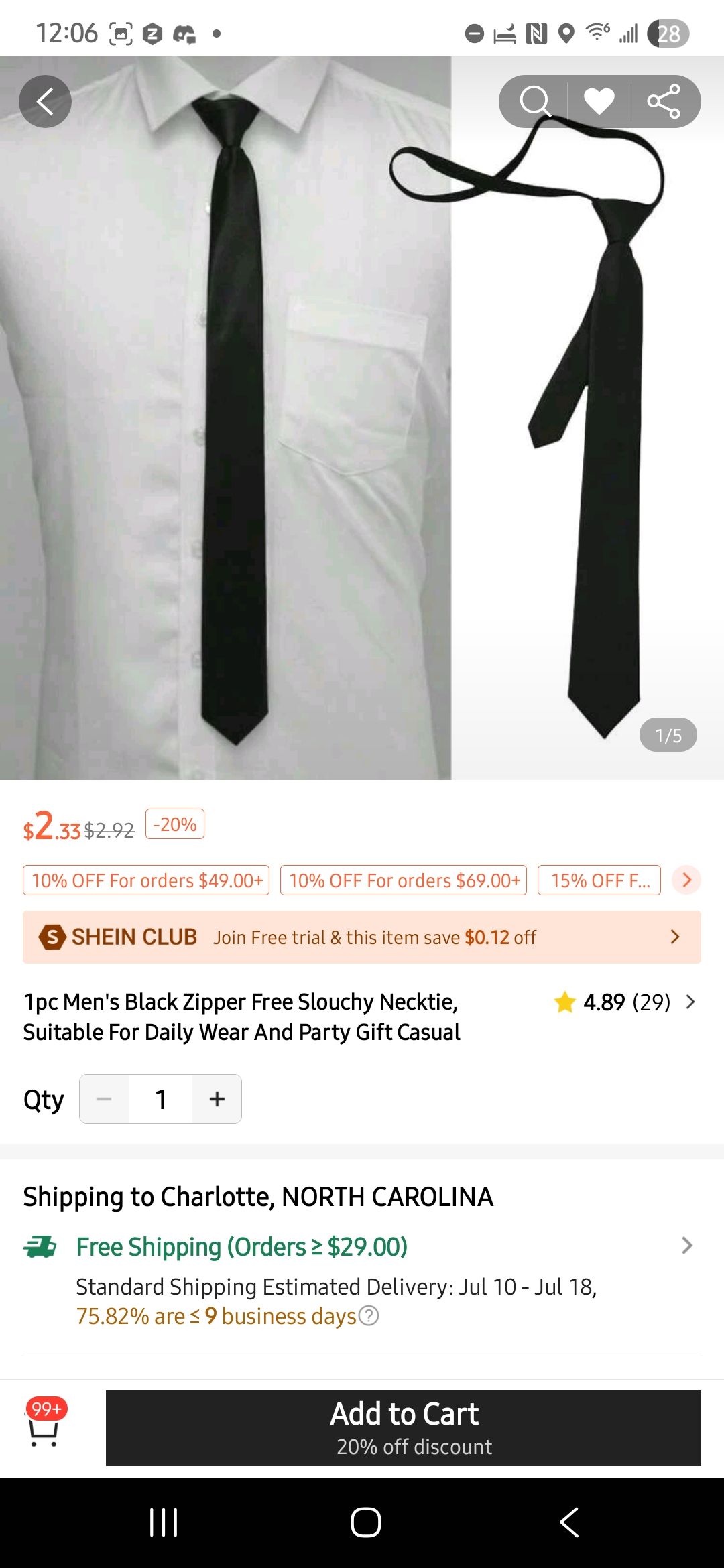Select the 10% OFF orders $49.00+ coupon
This screenshot has height=1568, width=724.
(146, 880)
